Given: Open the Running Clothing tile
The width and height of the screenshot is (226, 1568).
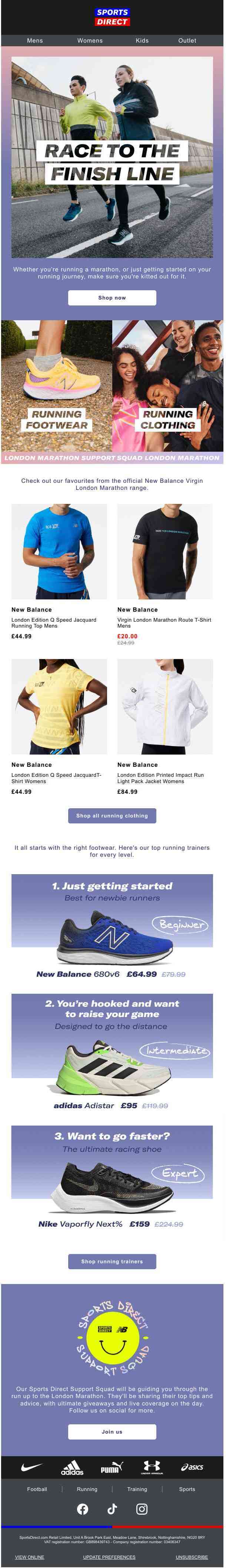Looking at the screenshot, I should [167, 385].
